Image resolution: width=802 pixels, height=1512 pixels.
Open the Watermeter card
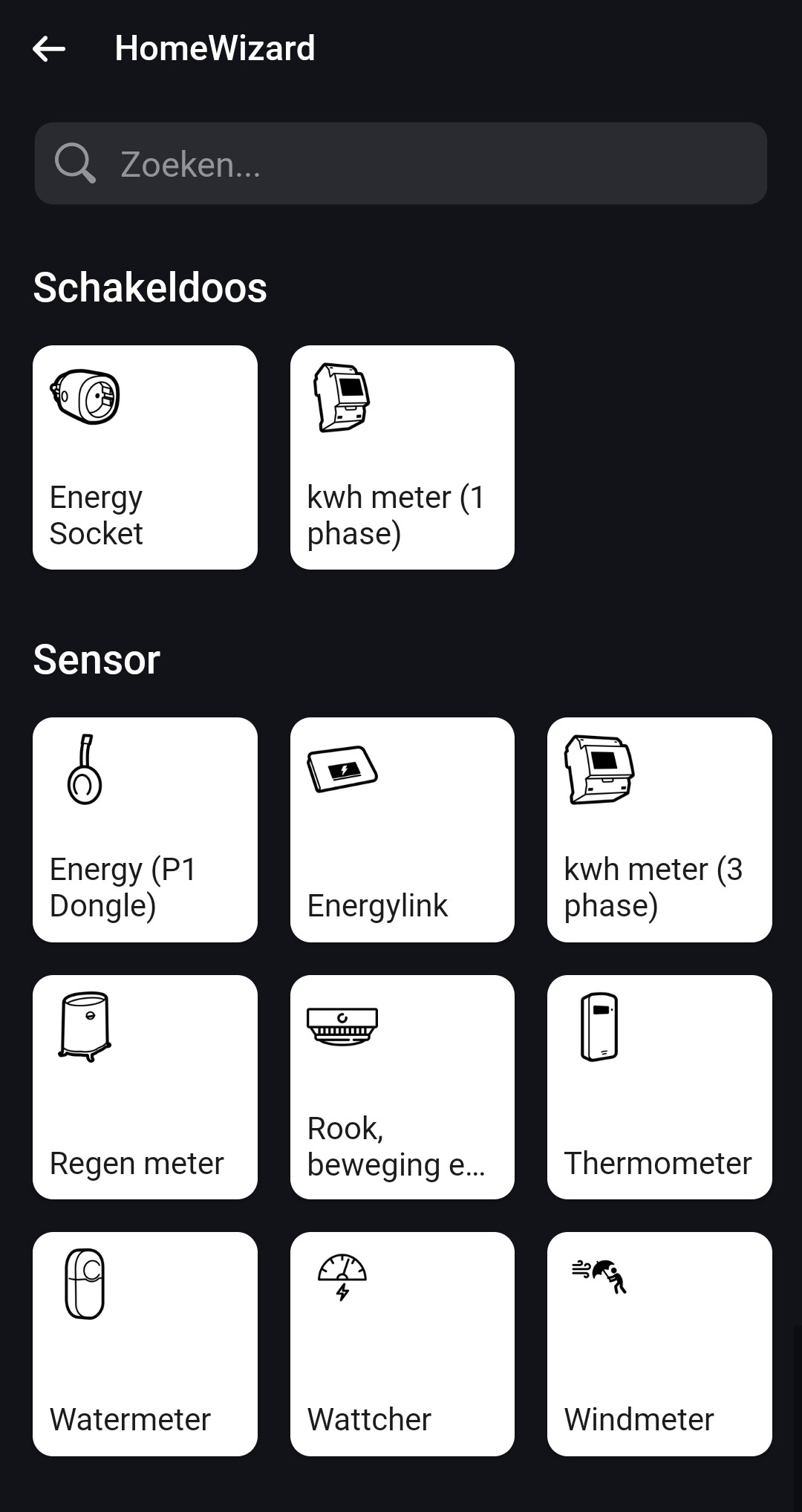[145, 1343]
